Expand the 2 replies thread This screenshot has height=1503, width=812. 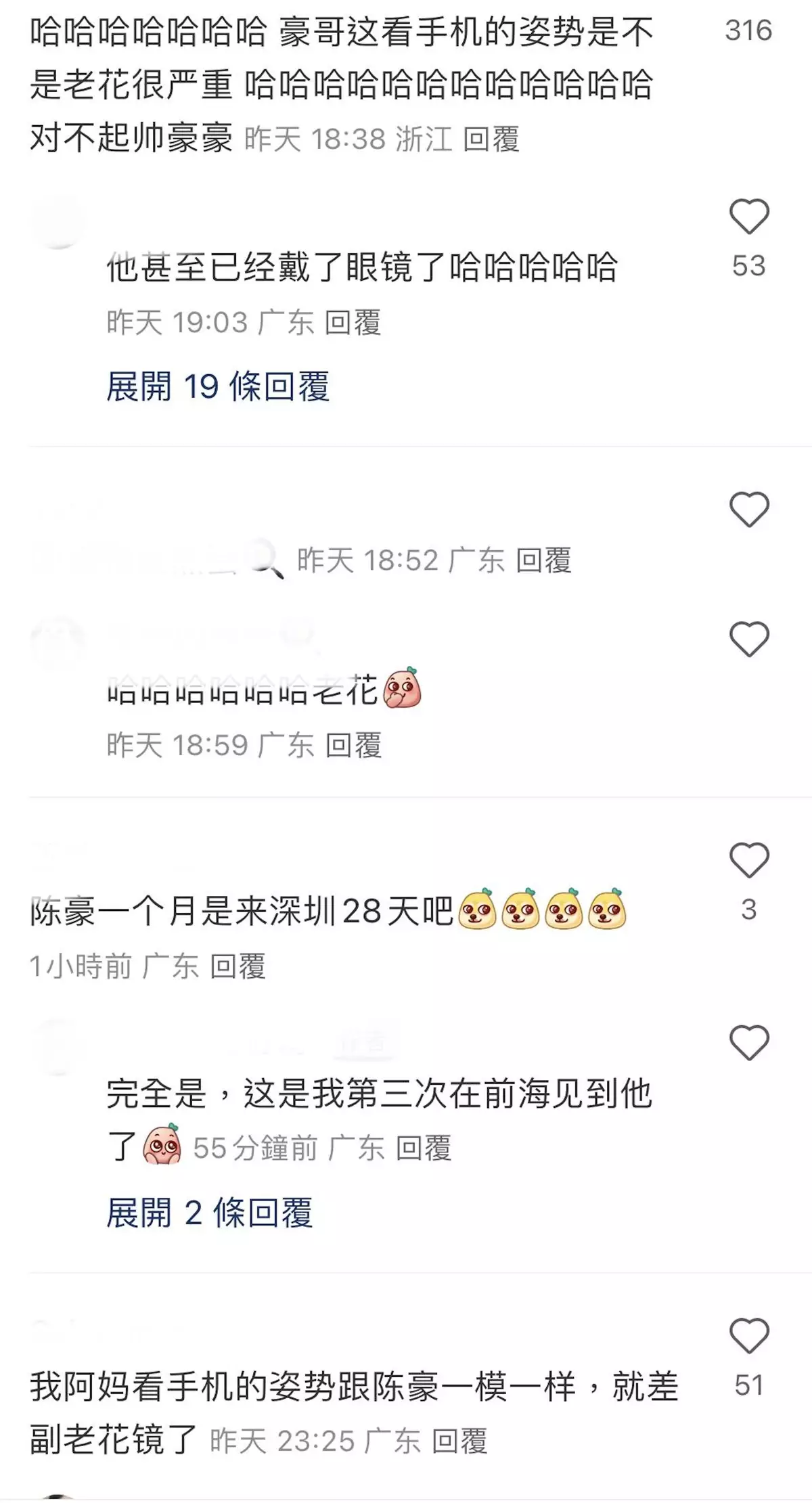(x=209, y=1212)
